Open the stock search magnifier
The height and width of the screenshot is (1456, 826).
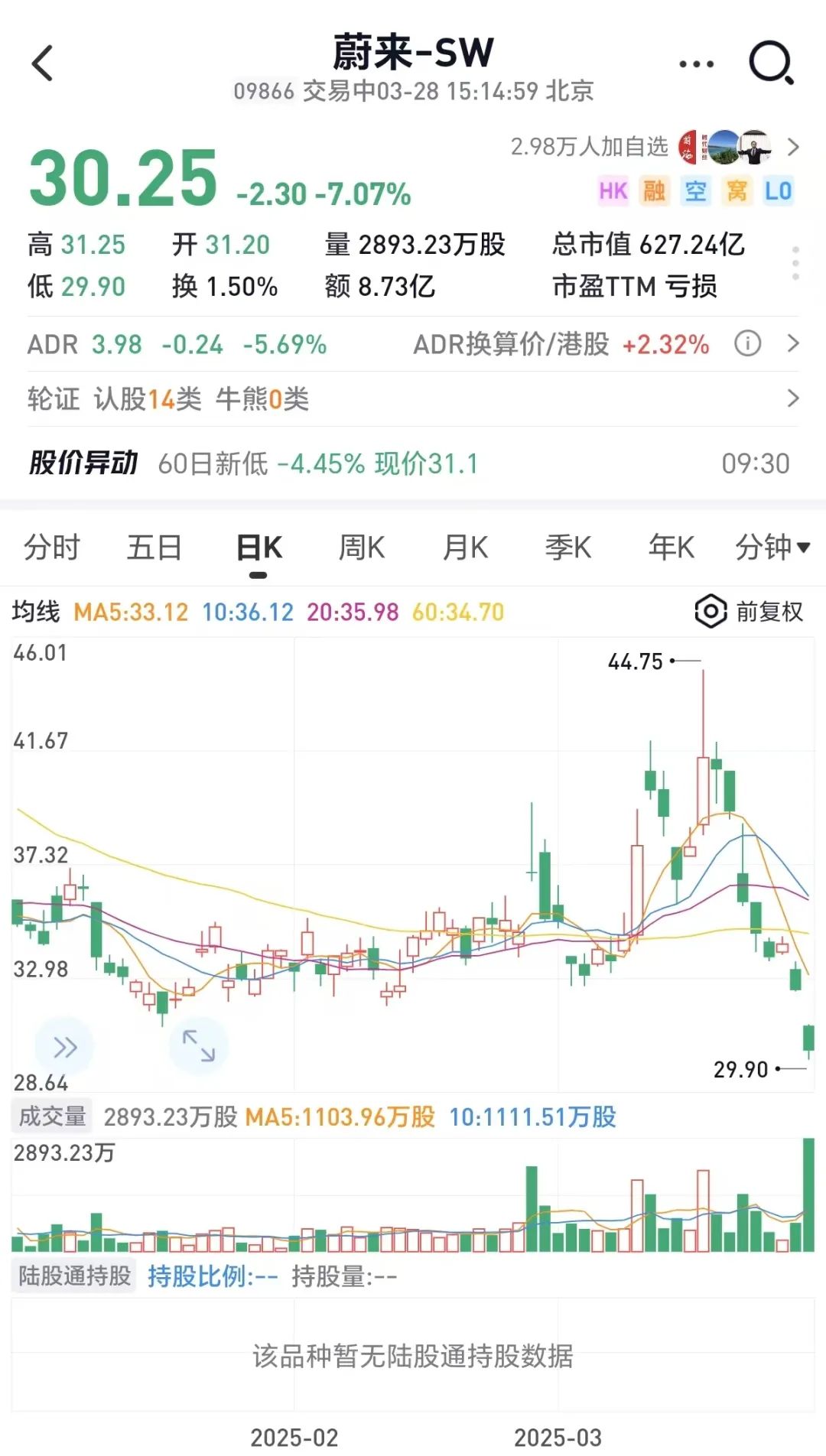point(770,63)
